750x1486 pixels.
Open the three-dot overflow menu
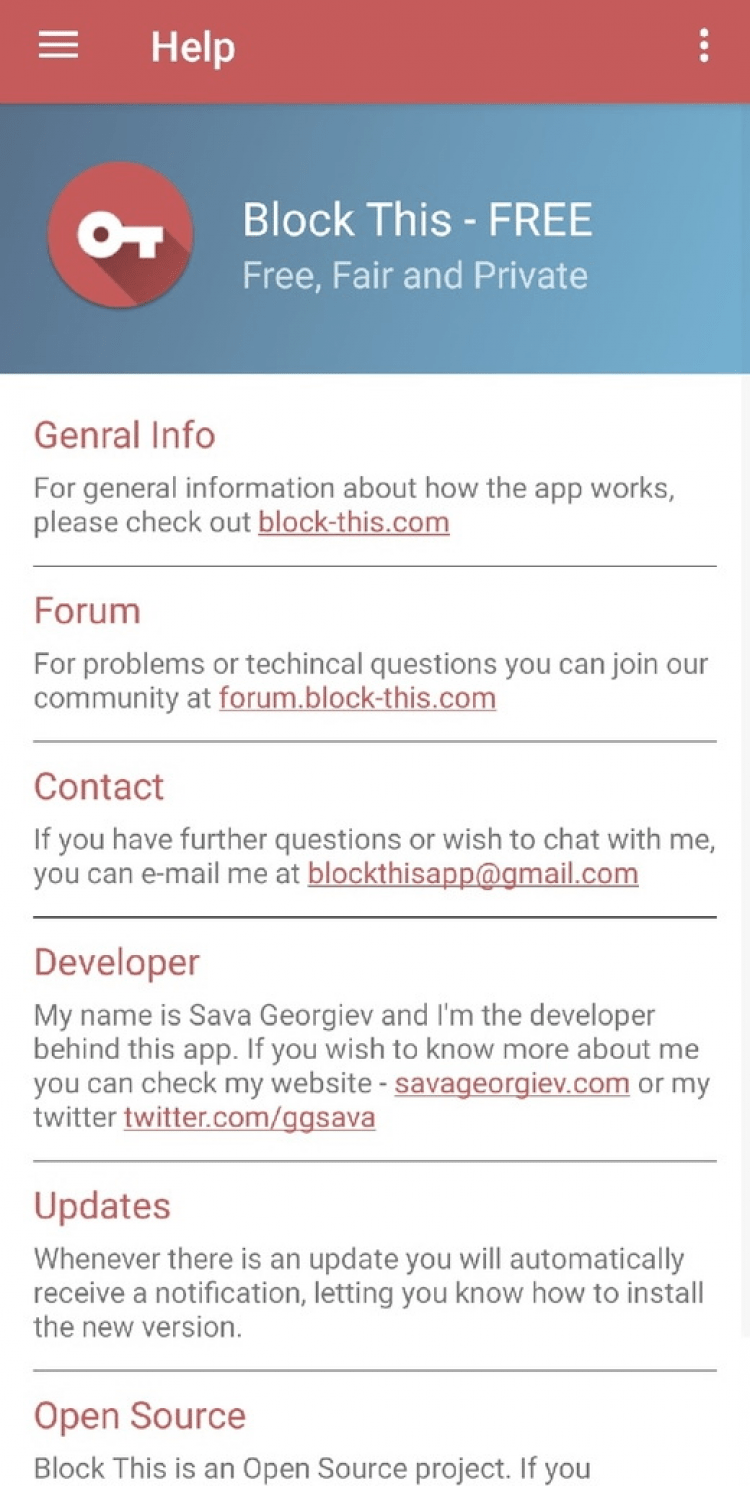coord(704,46)
